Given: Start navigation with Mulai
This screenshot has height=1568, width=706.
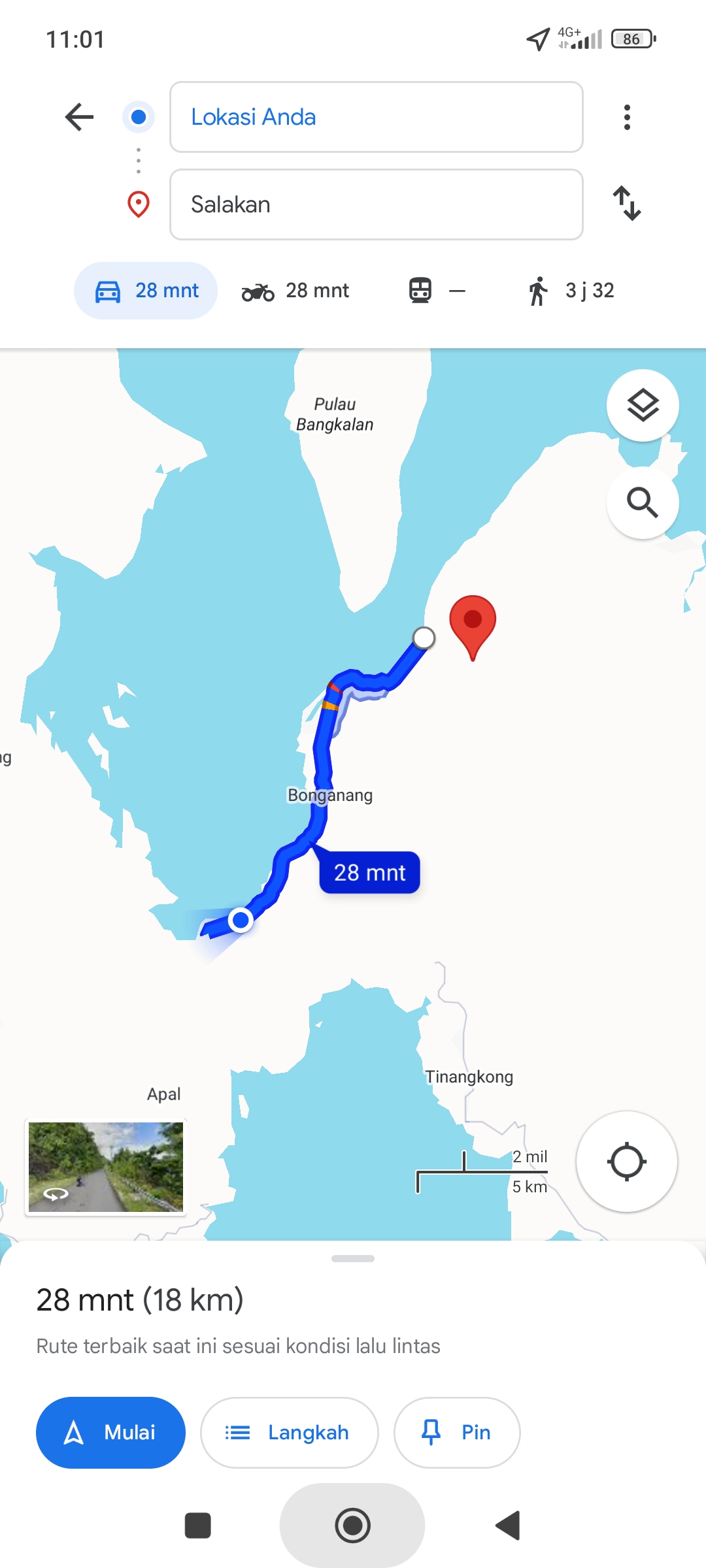Looking at the screenshot, I should tap(110, 1433).
